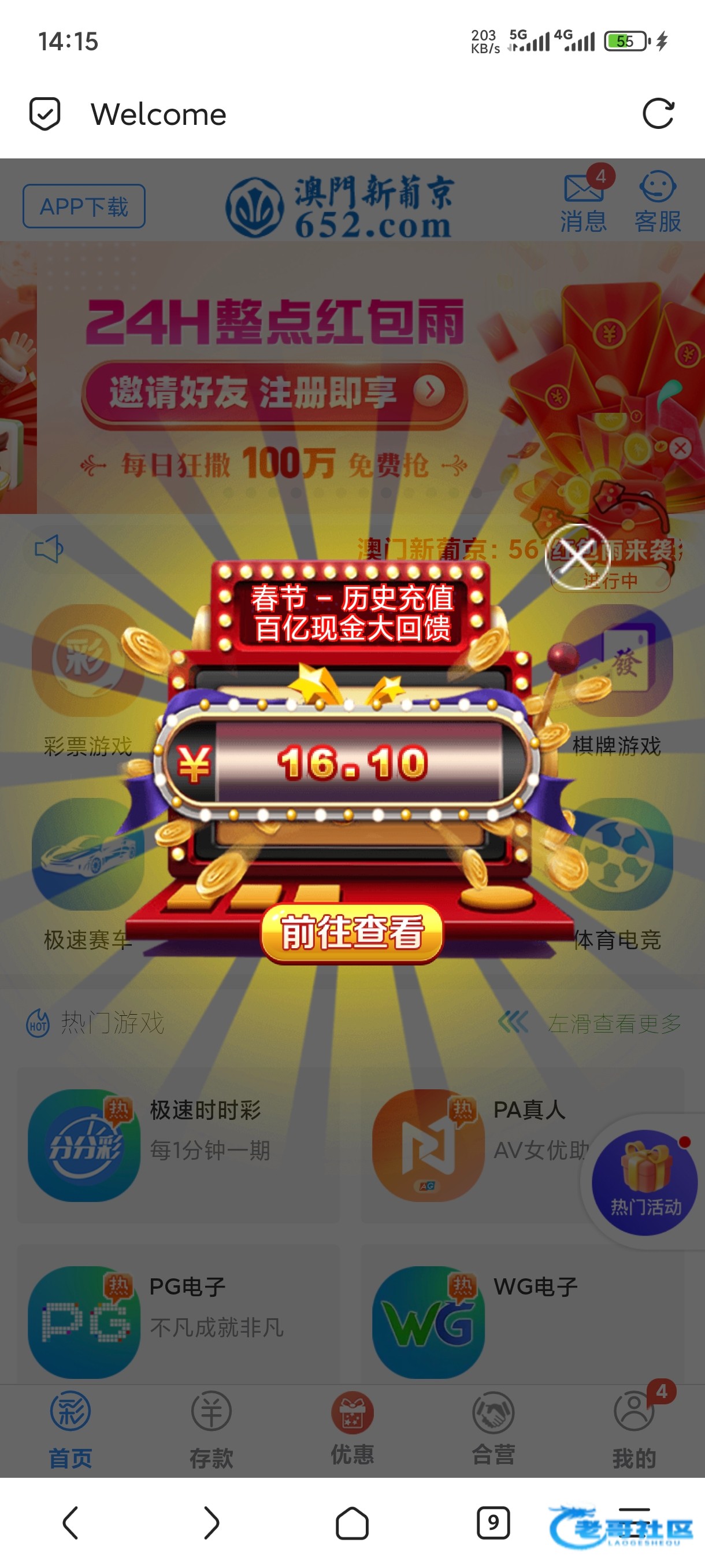Image resolution: width=705 pixels, height=1568 pixels.
Task: Reload the Welcome page
Action: click(658, 114)
